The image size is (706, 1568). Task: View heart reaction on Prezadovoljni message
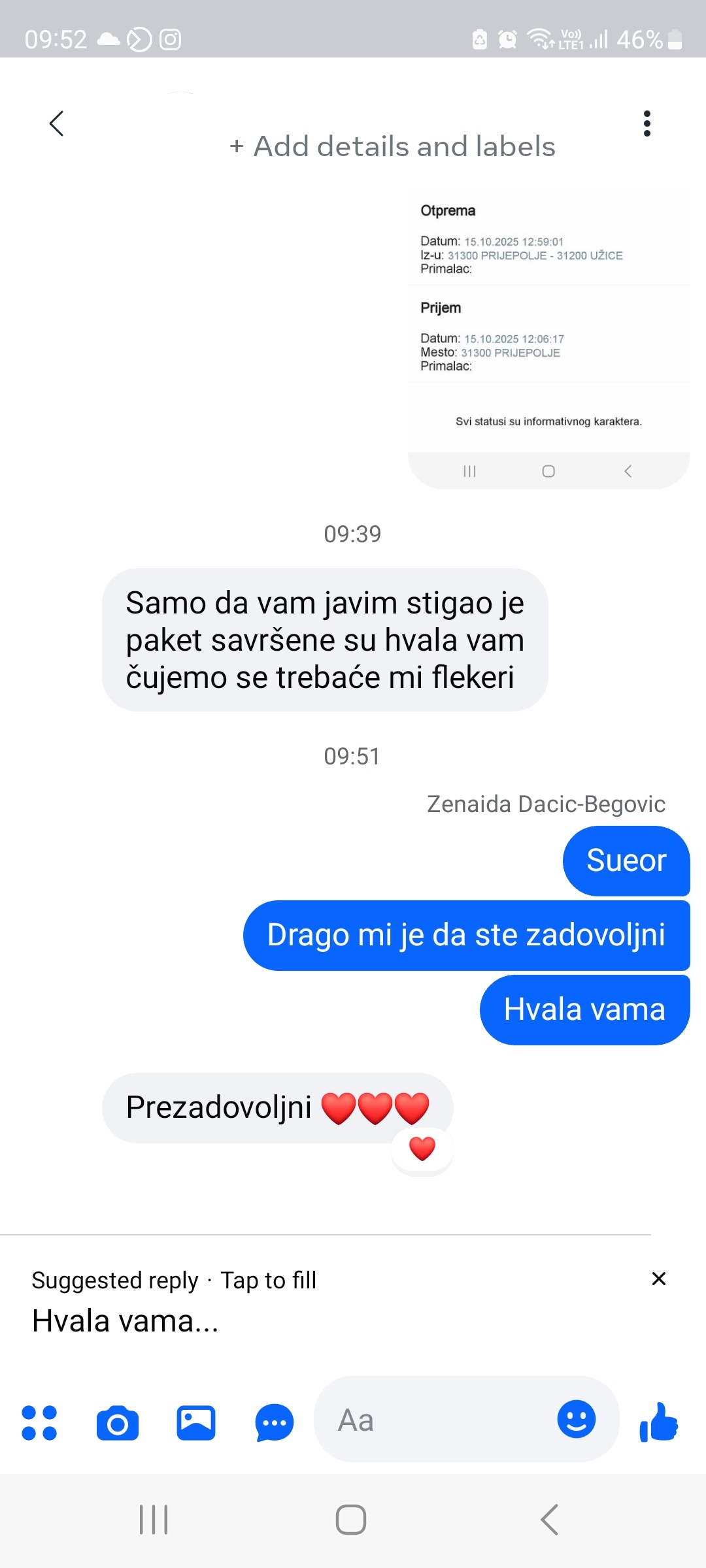[422, 1149]
